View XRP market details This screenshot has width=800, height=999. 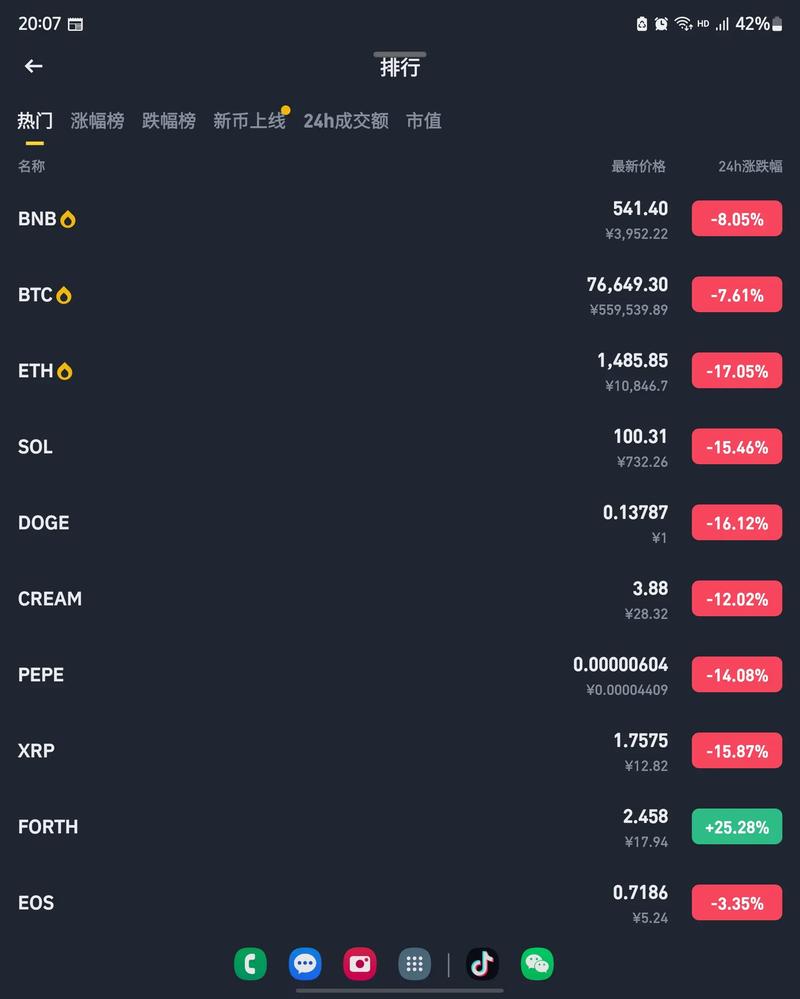400,751
